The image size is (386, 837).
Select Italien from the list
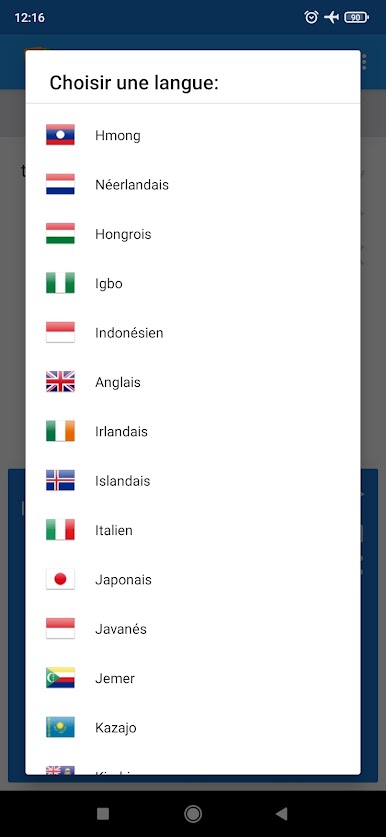click(x=193, y=530)
